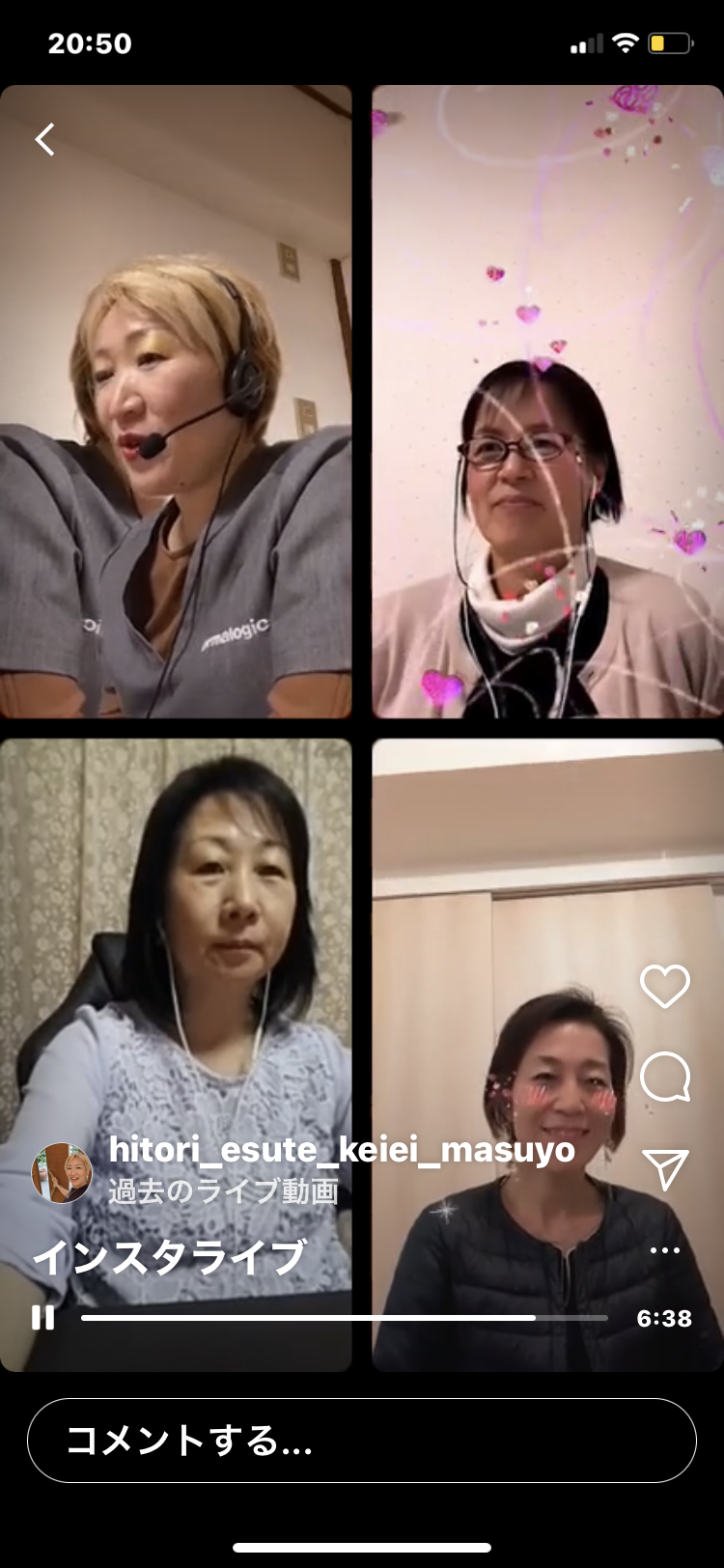The height and width of the screenshot is (1568, 724).
Task: Pause the live video playback
Action: [42, 1318]
